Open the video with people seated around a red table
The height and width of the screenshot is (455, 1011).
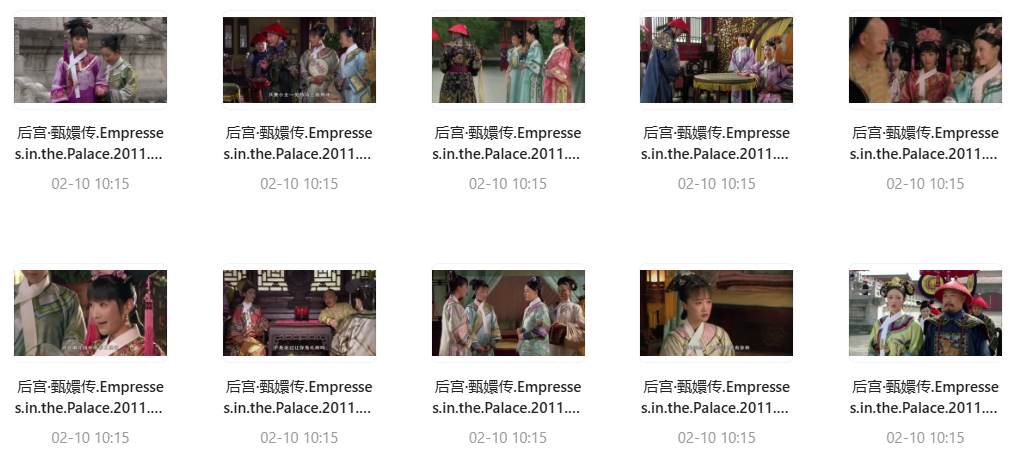(299, 313)
